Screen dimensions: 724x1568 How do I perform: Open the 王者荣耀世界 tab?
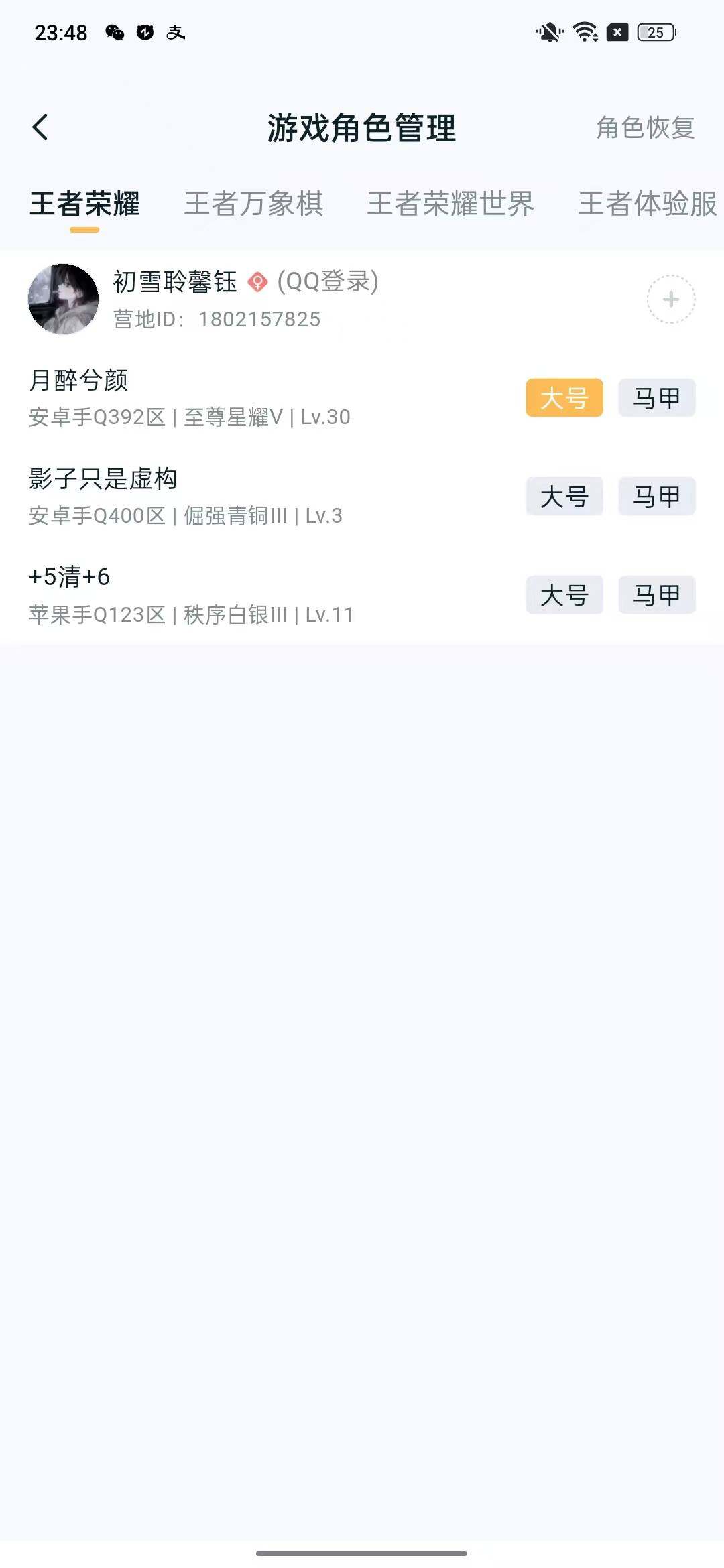pyautogui.click(x=450, y=206)
